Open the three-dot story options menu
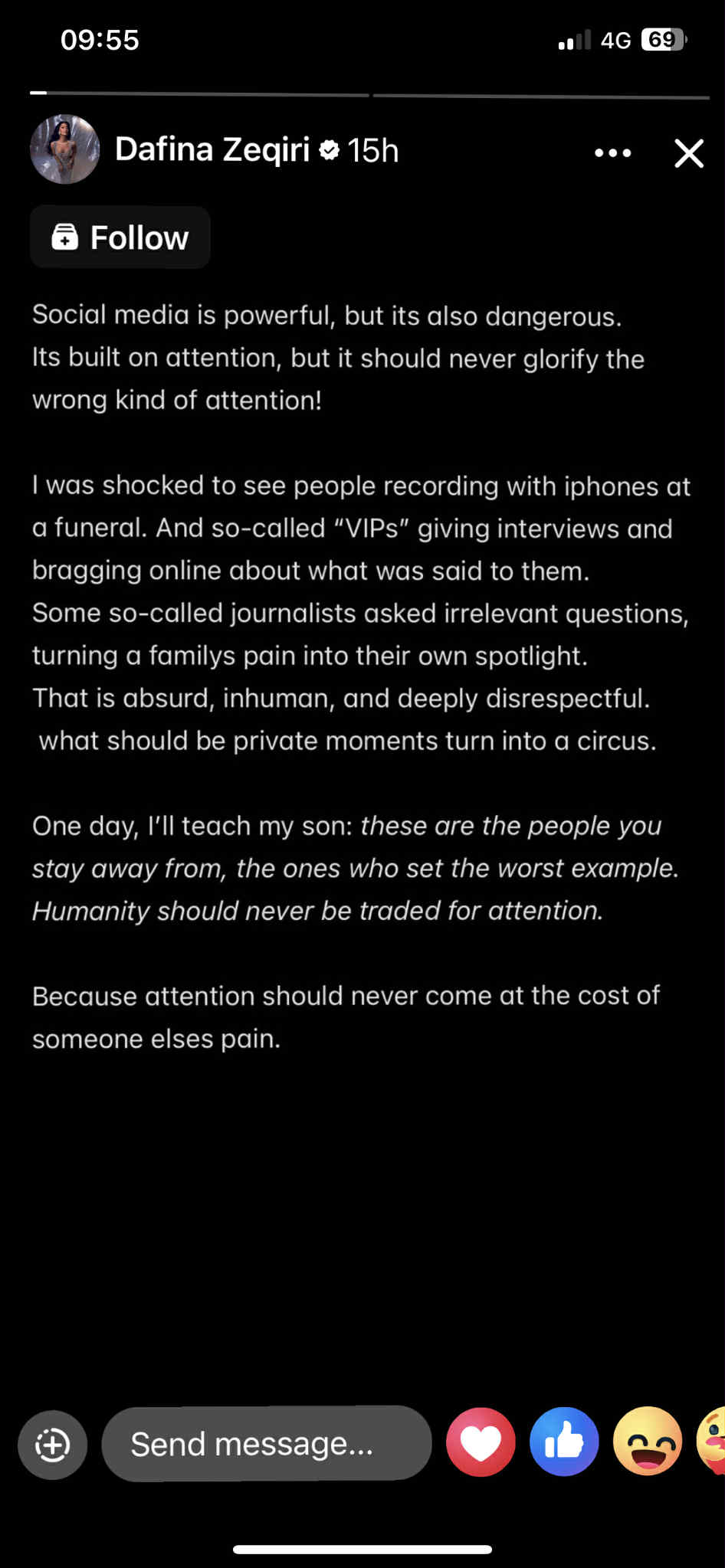Screen dimensions: 725x1568 point(612,153)
